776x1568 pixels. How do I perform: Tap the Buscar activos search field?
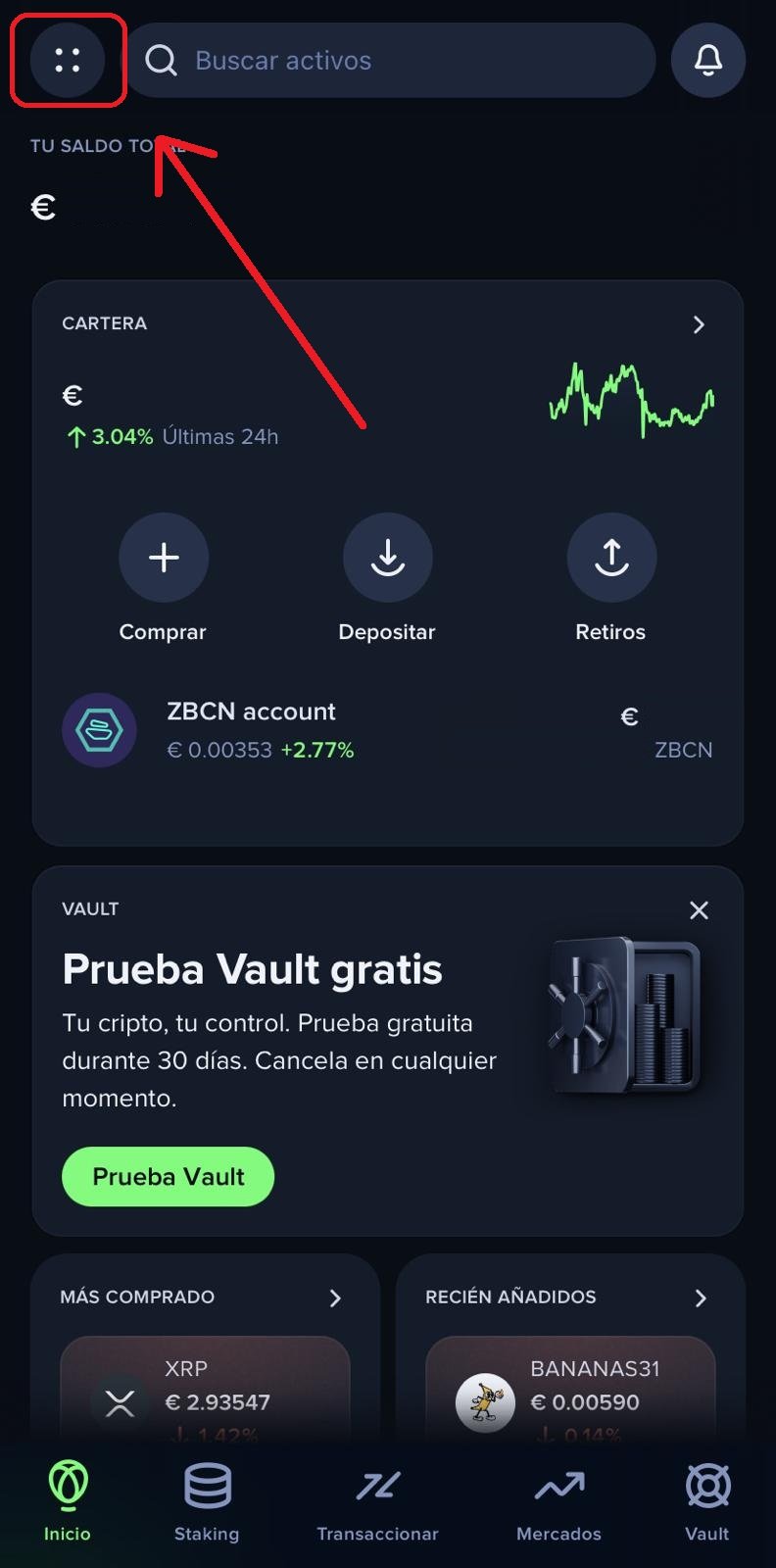click(x=392, y=61)
